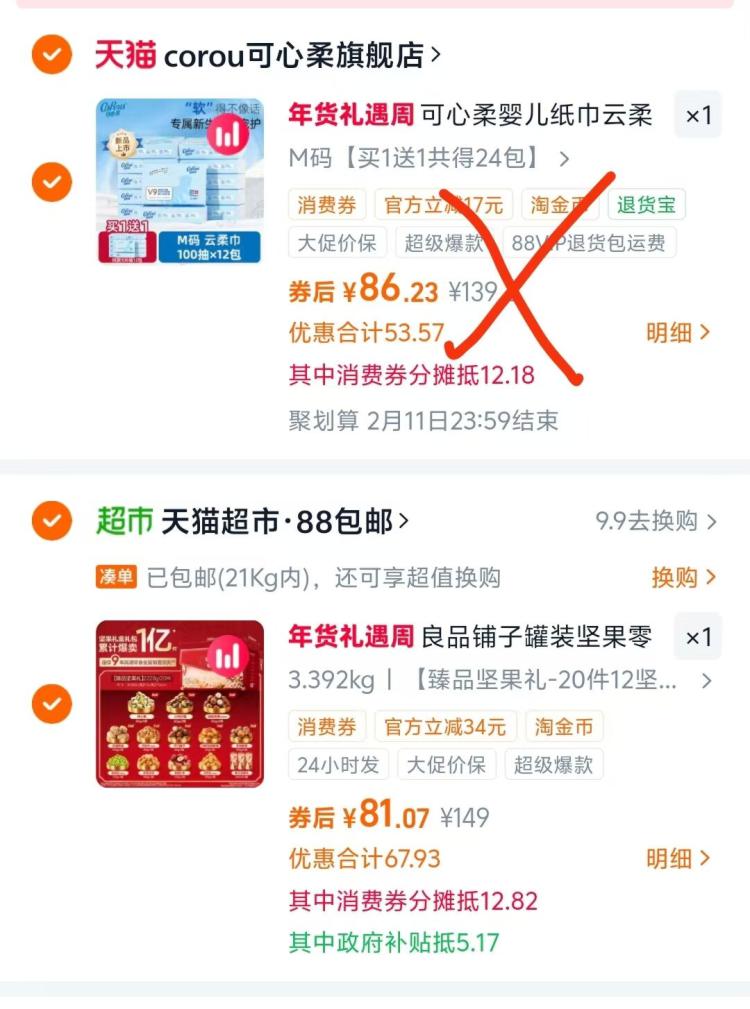Open the 天猫超市·88包邮 store page
Screen dimensions: 750x1009
[252, 521]
